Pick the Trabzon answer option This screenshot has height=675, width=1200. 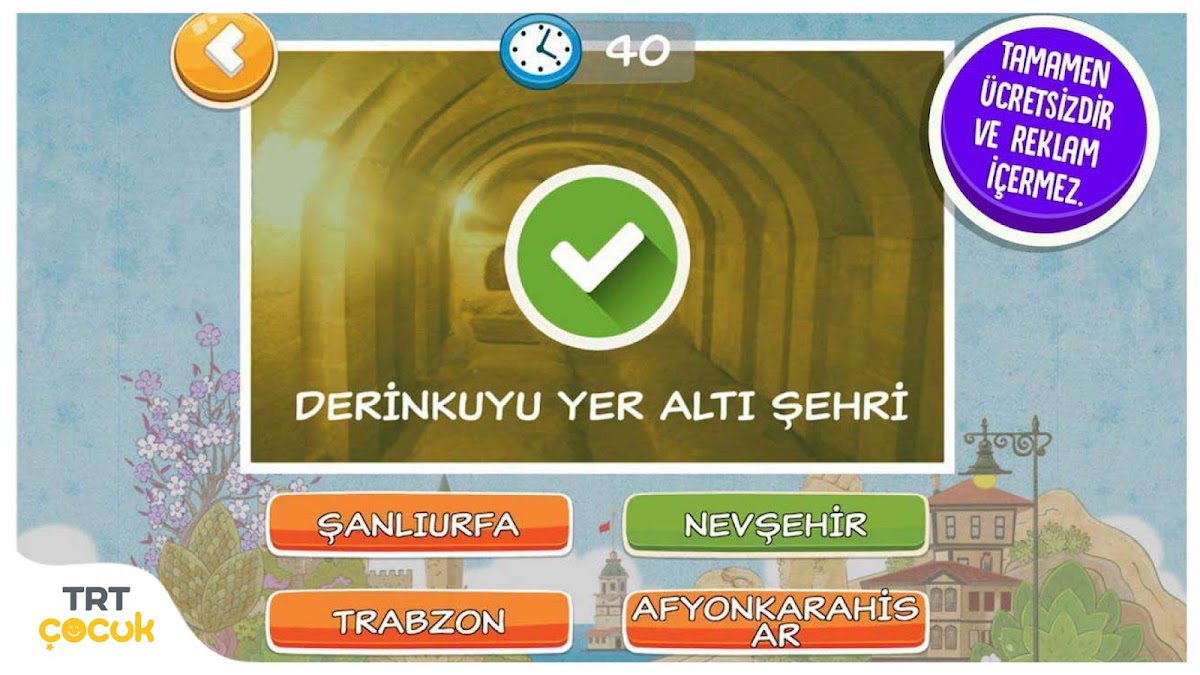(418, 621)
